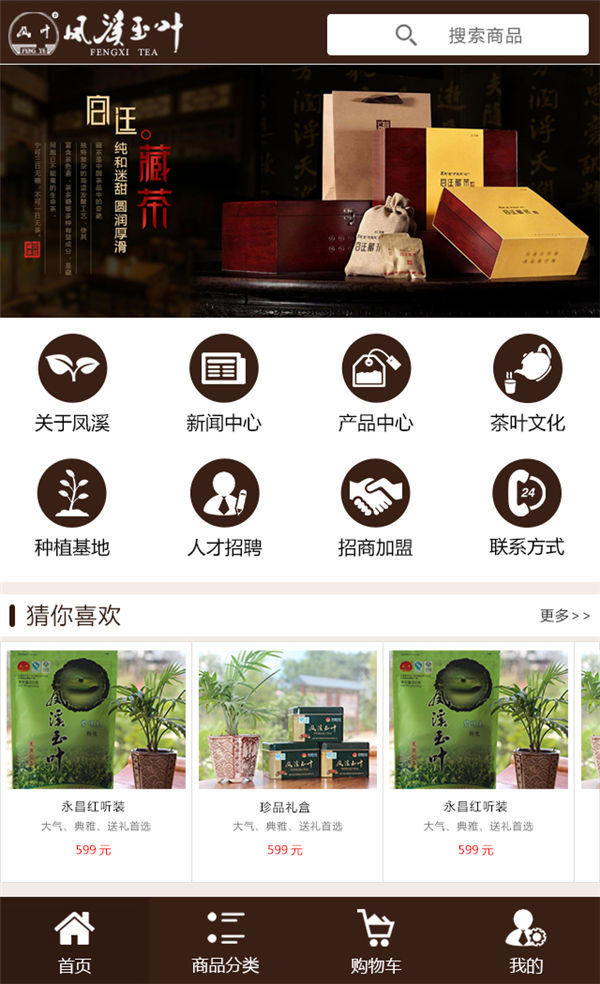Go to 我的 tab
600x984 pixels.
(x=525, y=941)
